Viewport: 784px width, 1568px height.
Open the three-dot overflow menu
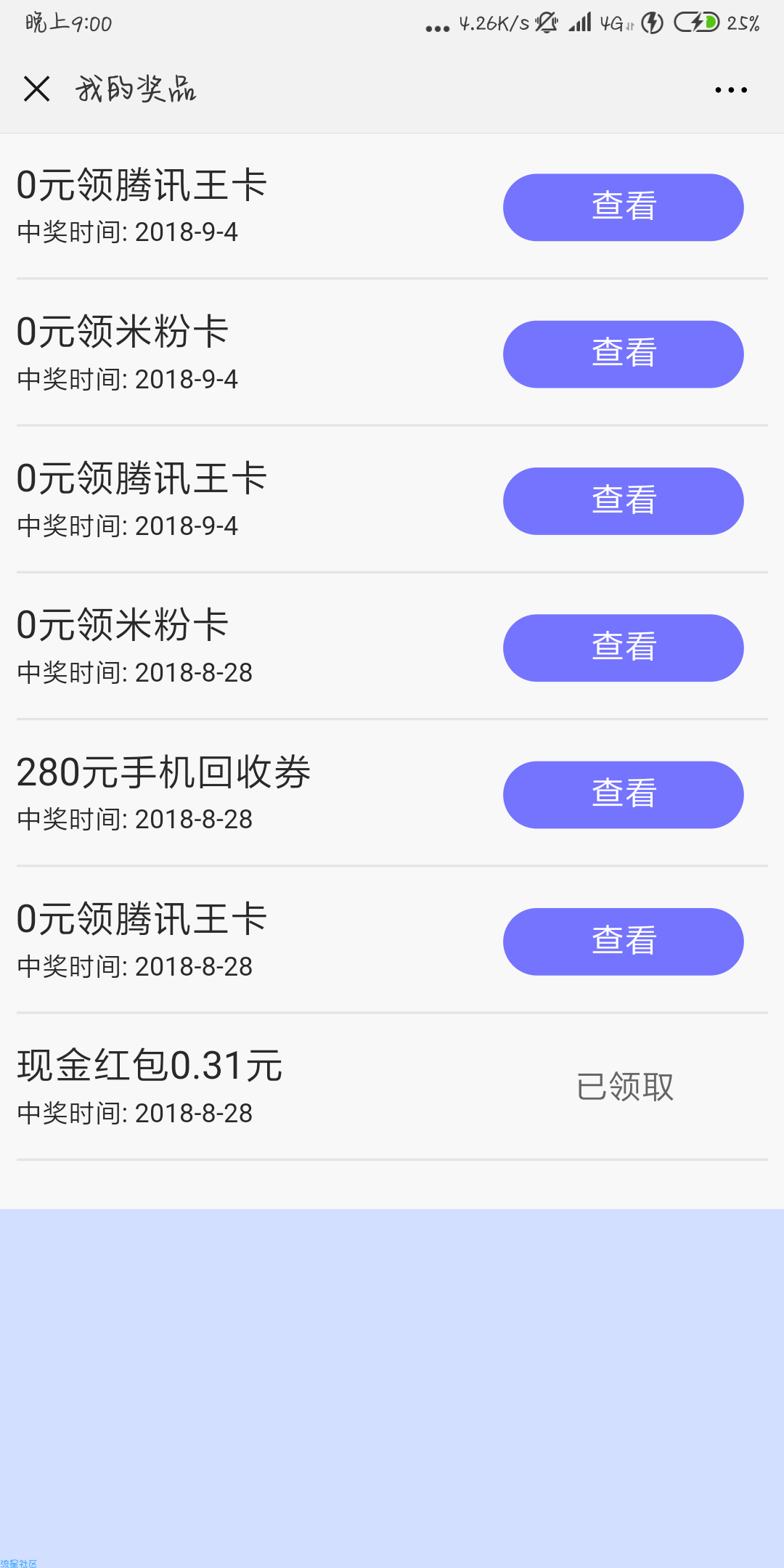730,90
